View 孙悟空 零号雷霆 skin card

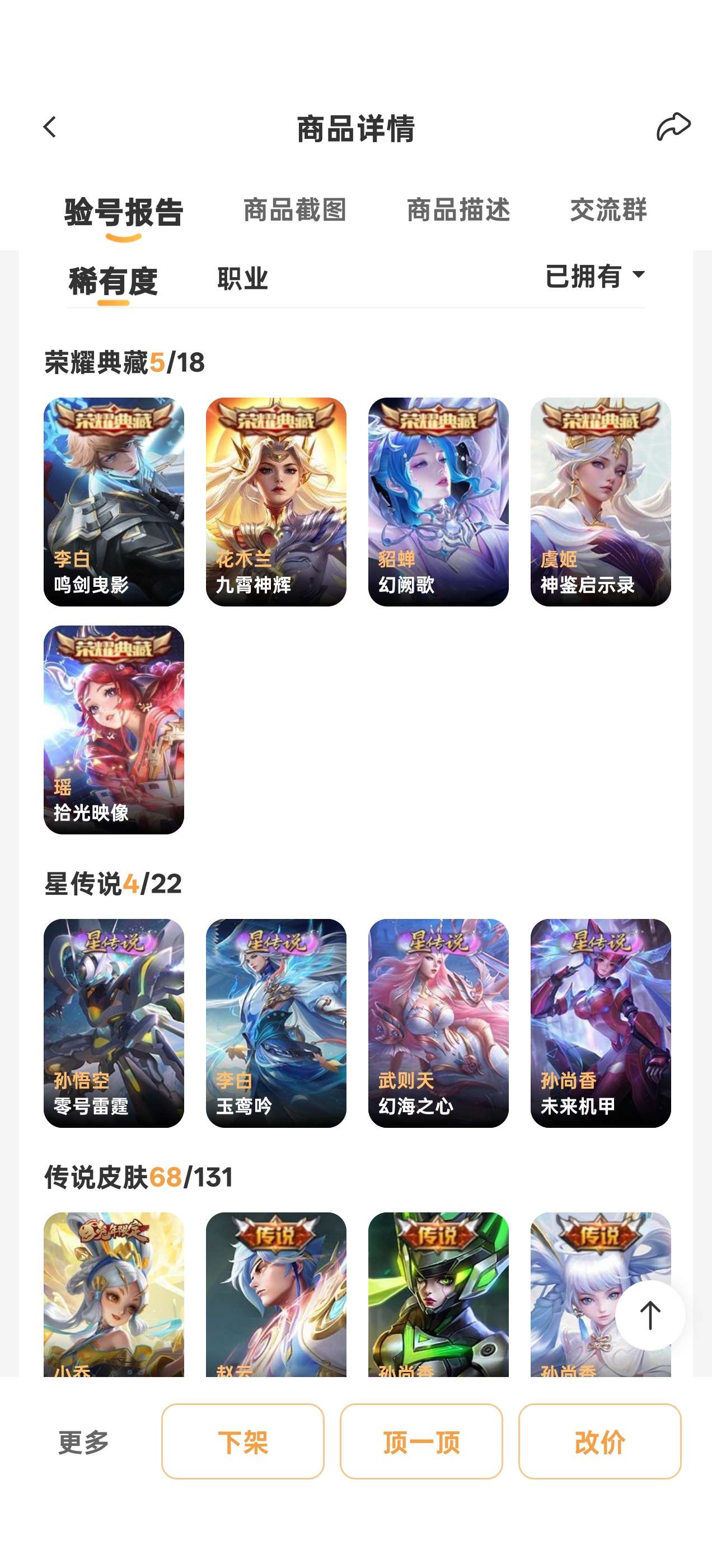[x=114, y=1023]
